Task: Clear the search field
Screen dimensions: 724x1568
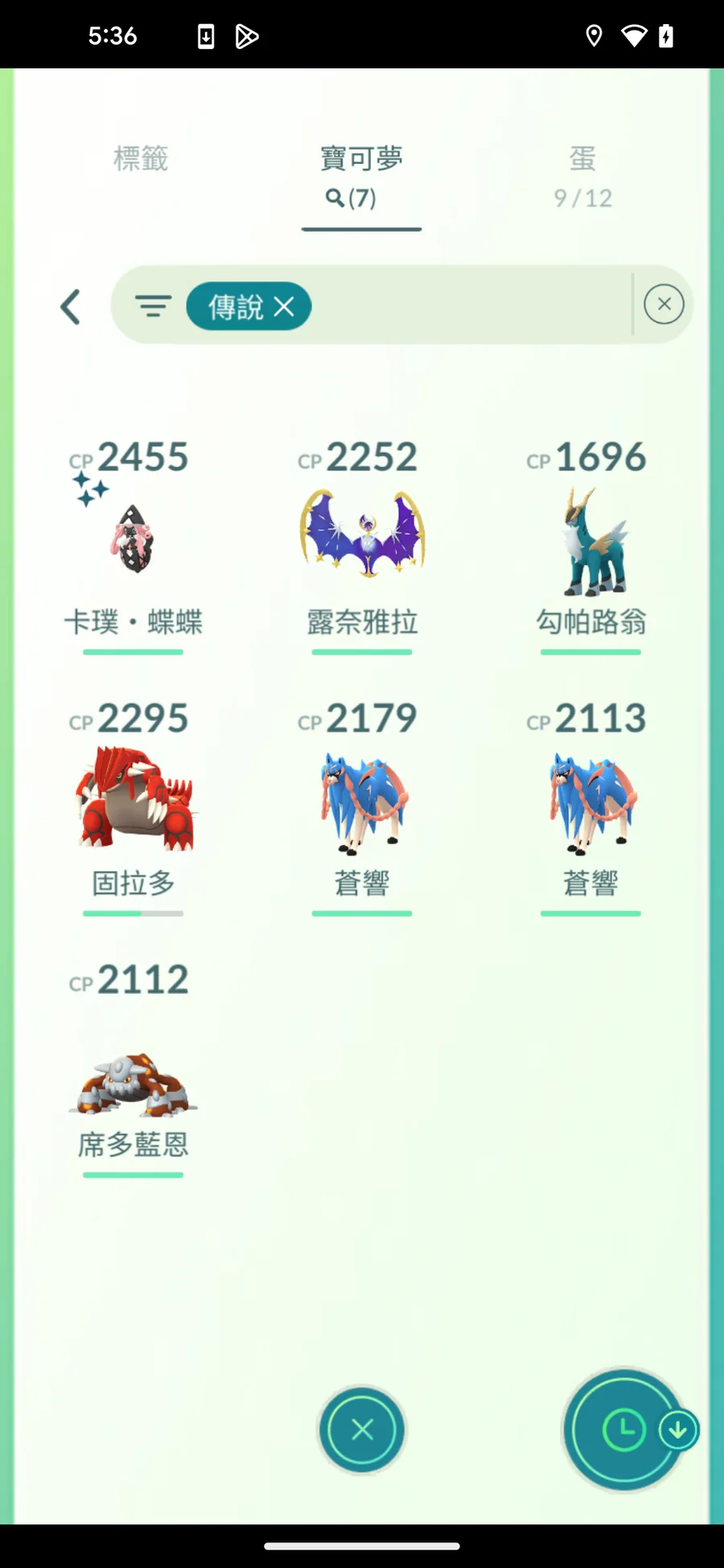Action: pos(664,305)
